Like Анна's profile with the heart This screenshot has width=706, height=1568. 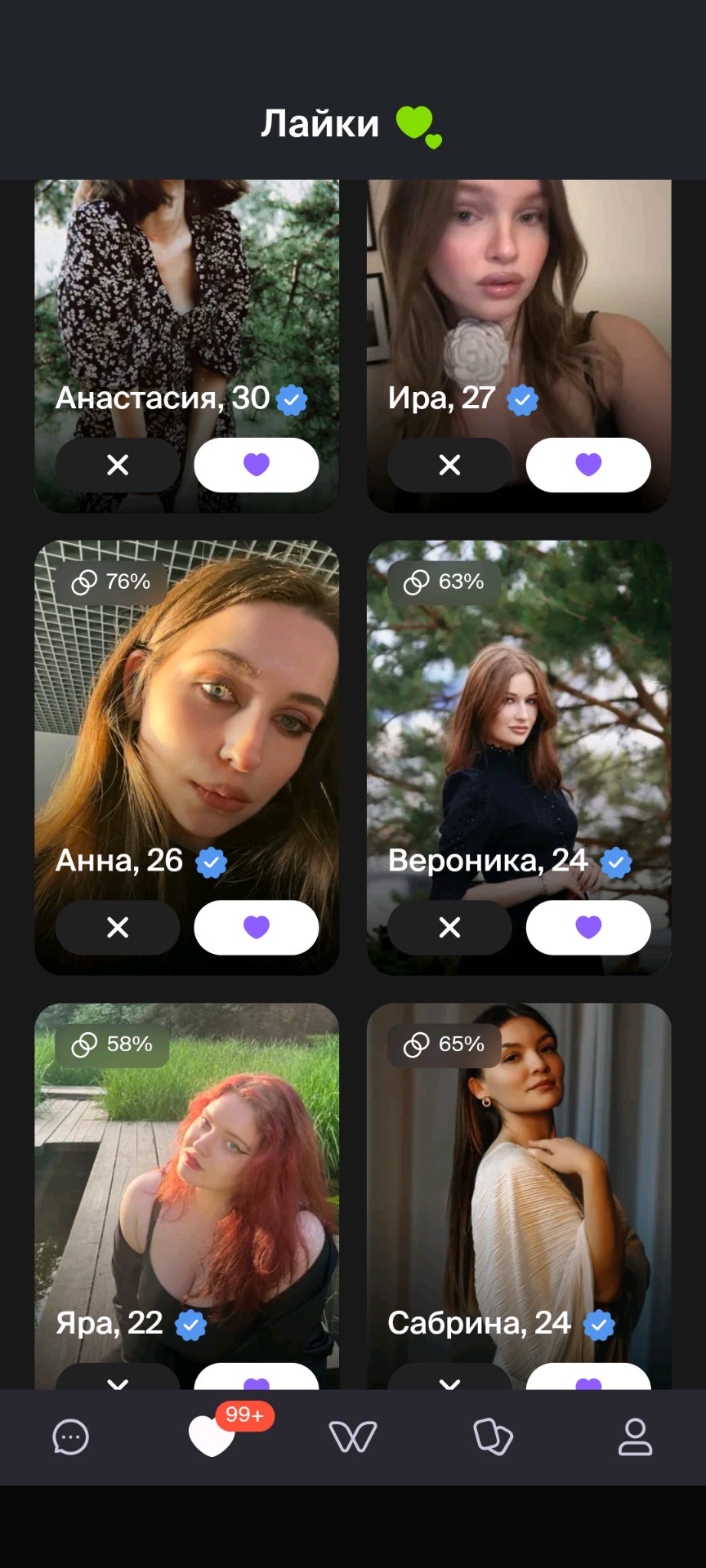(x=256, y=927)
